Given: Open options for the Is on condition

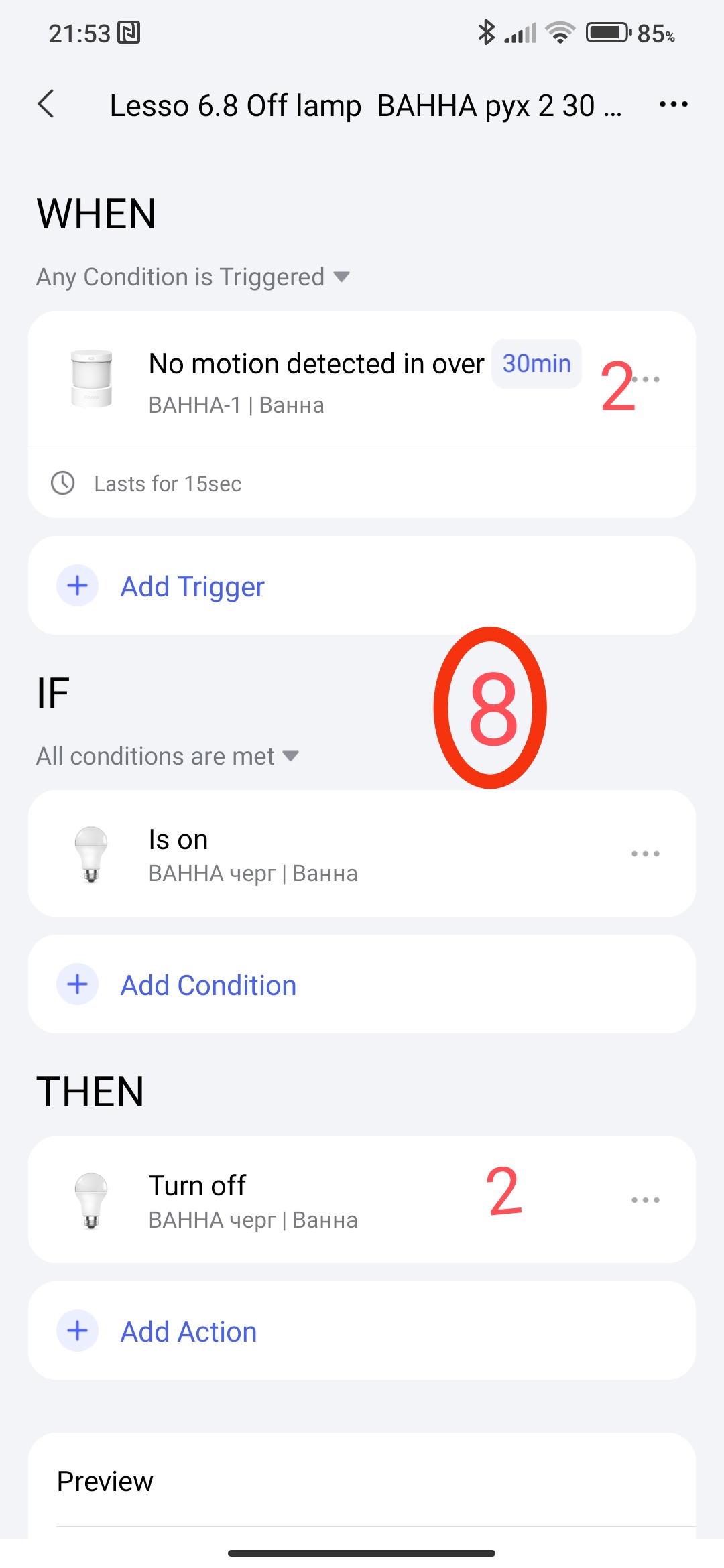Looking at the screenshot, I should [645, 854].
